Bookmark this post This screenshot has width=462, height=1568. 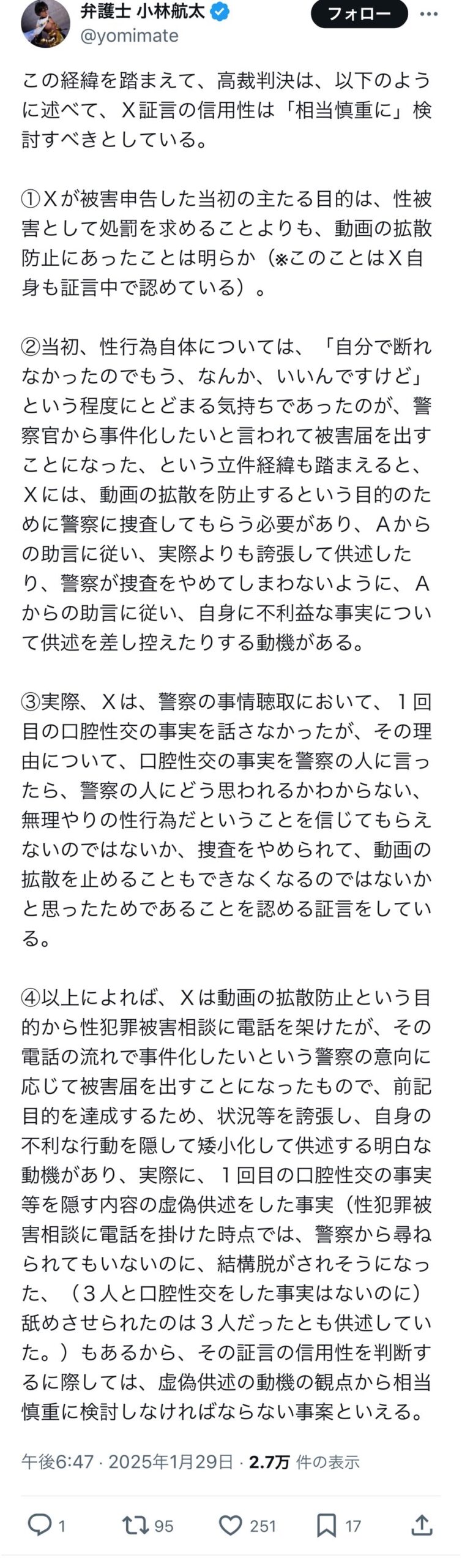point(326,1525)
